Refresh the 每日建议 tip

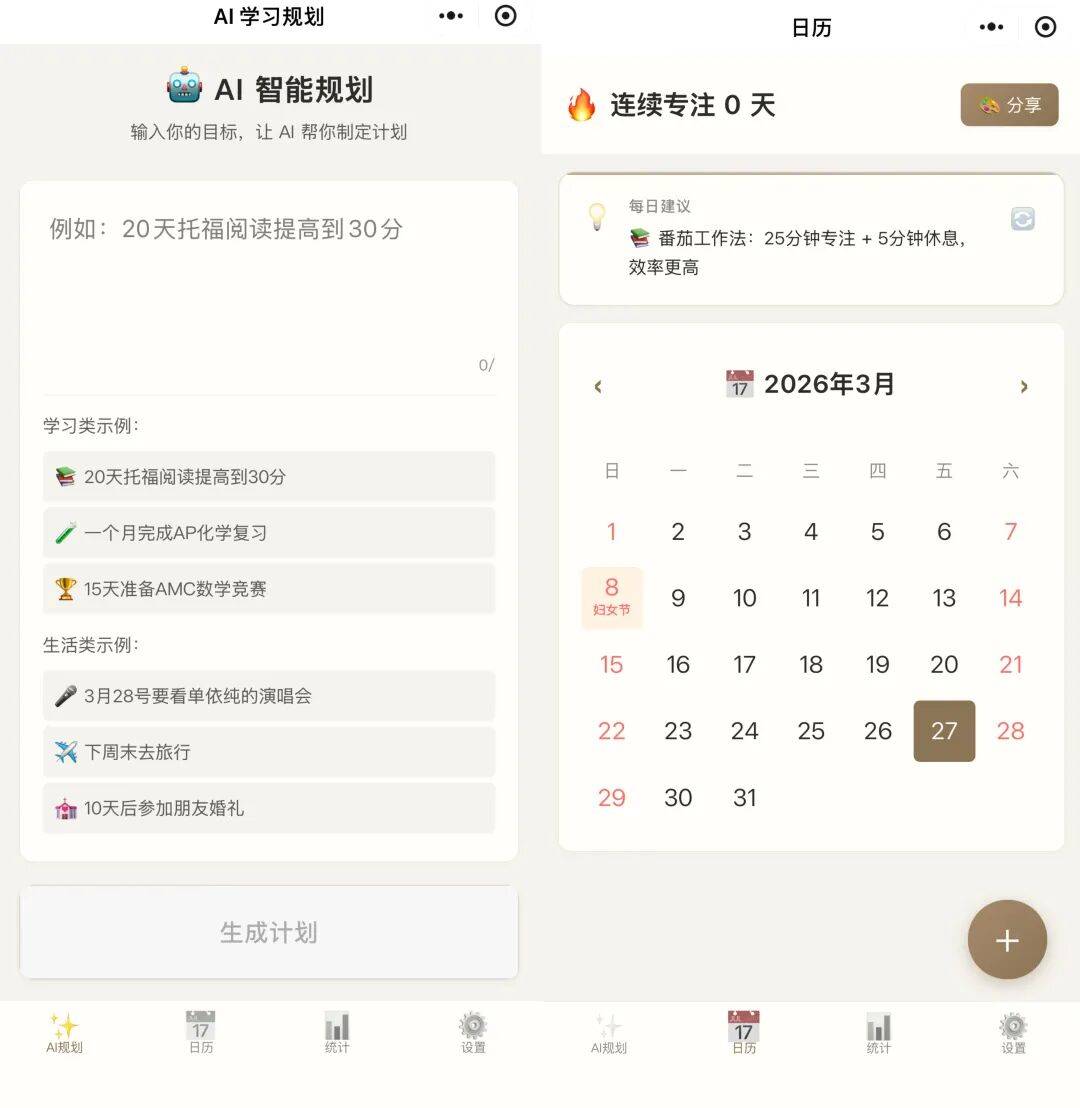(x=1022, y=219)
